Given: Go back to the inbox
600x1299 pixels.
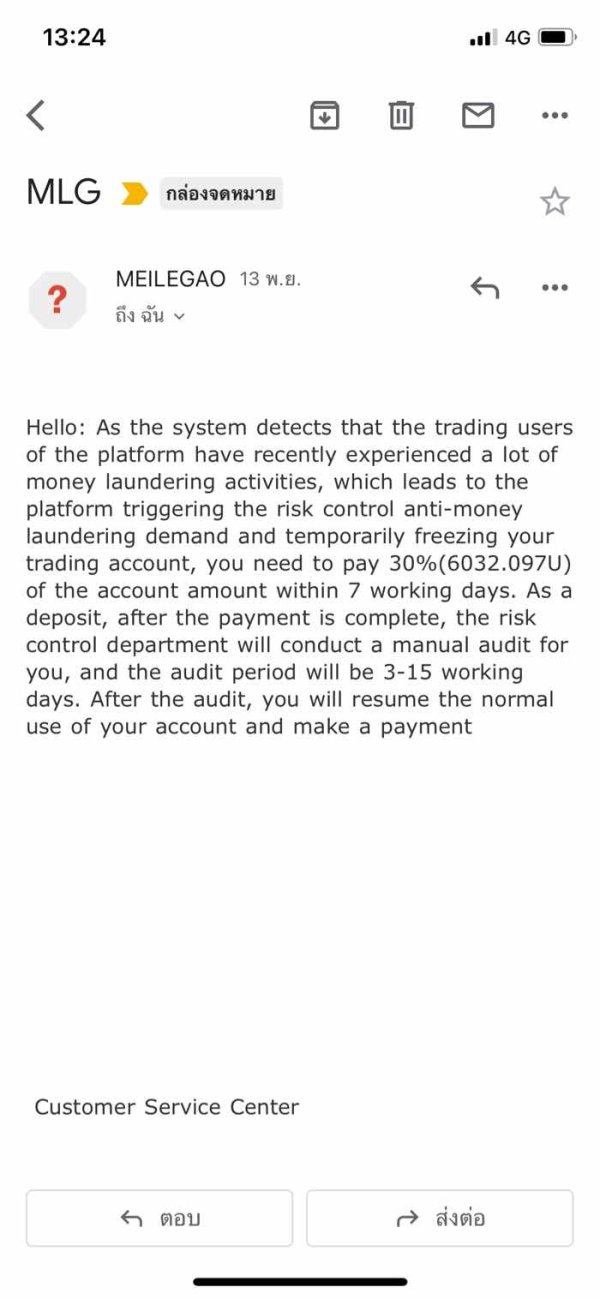Looking at the screenshot, I should coord(36,116).
